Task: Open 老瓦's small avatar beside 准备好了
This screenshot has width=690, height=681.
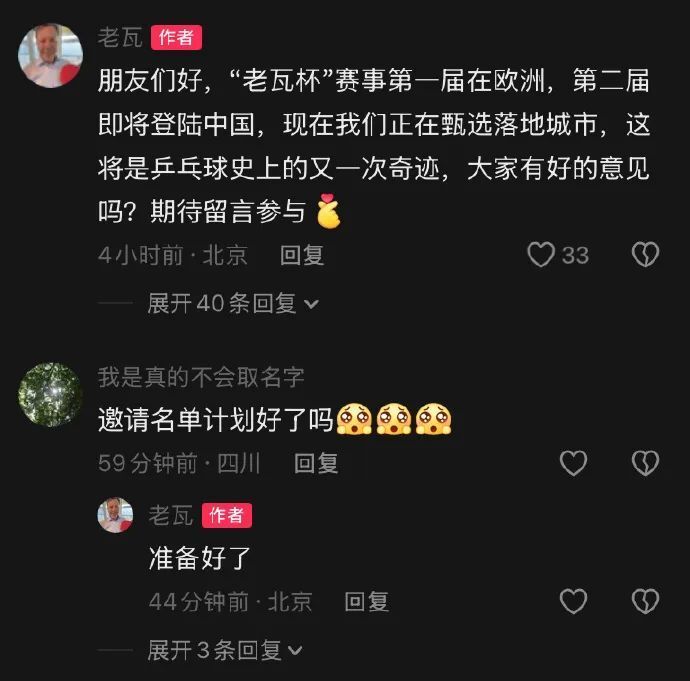Action: click(x=115, y=515)
